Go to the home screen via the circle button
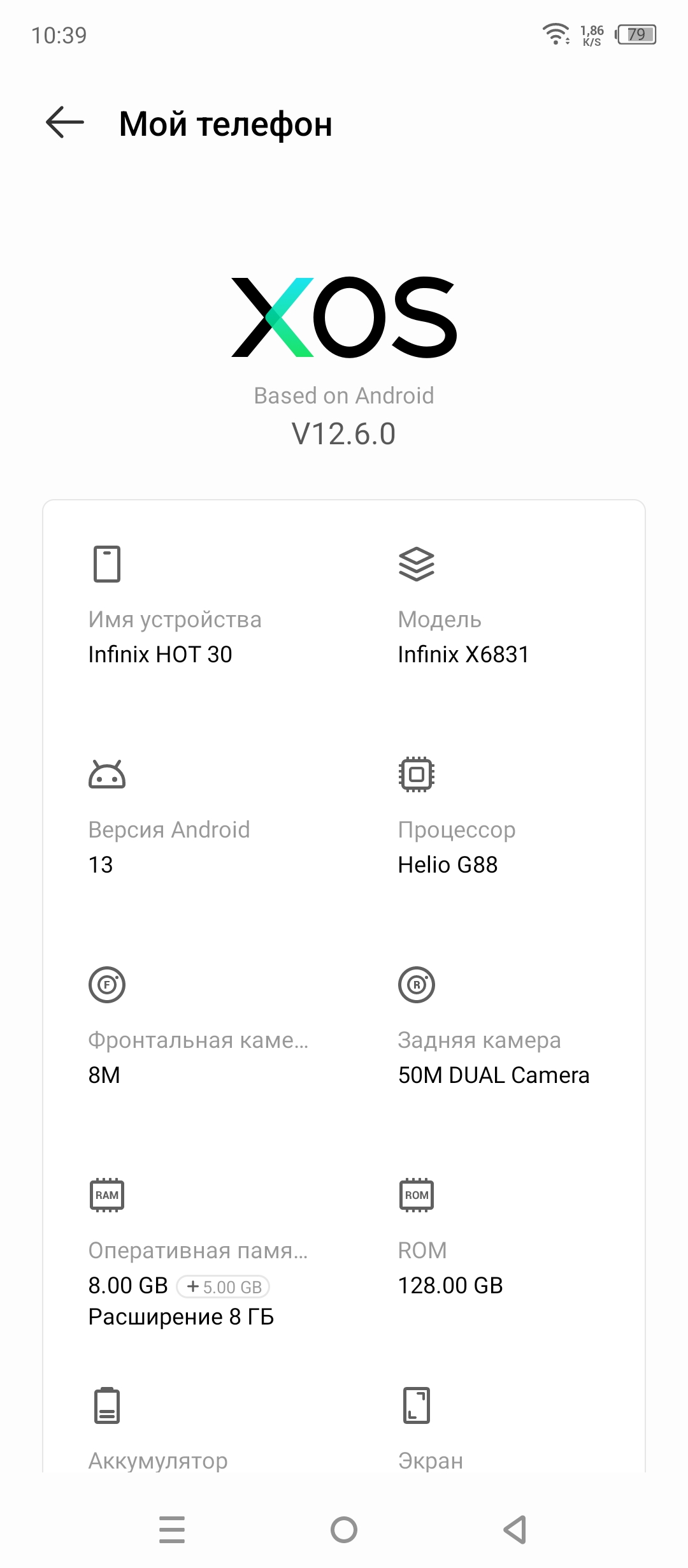 [x=344, y=1529]
